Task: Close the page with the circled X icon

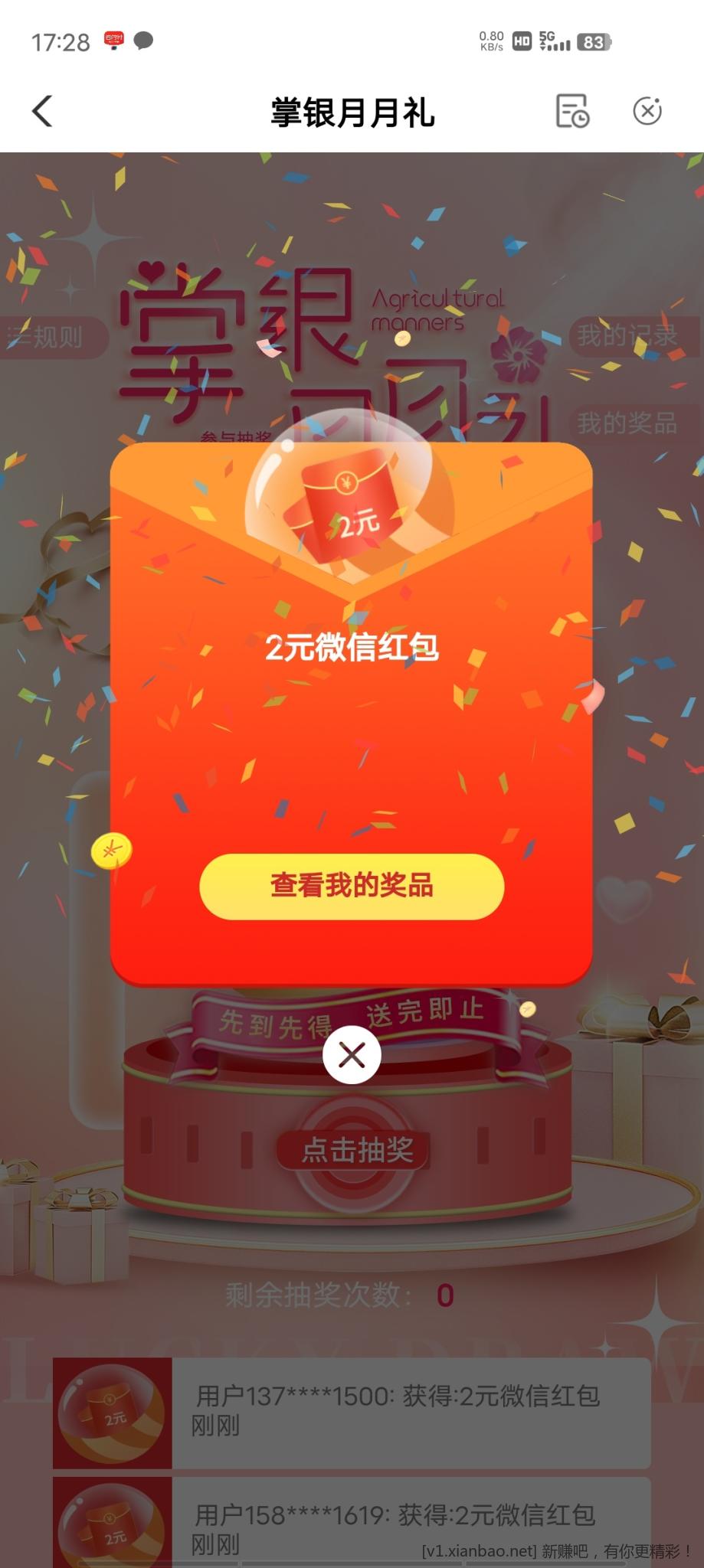Action: point(647,112)
